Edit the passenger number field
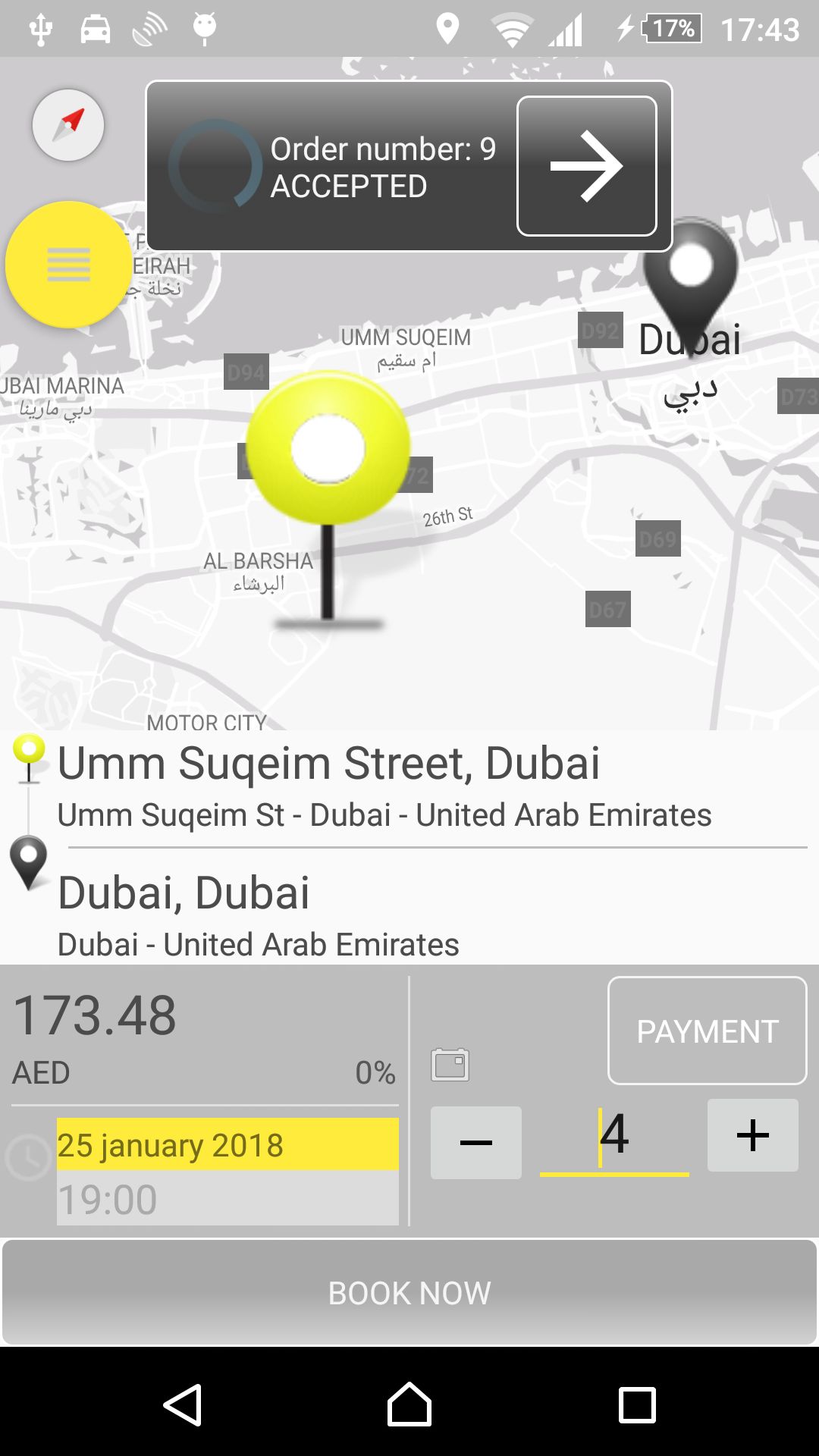 [x=614, y=1136]
